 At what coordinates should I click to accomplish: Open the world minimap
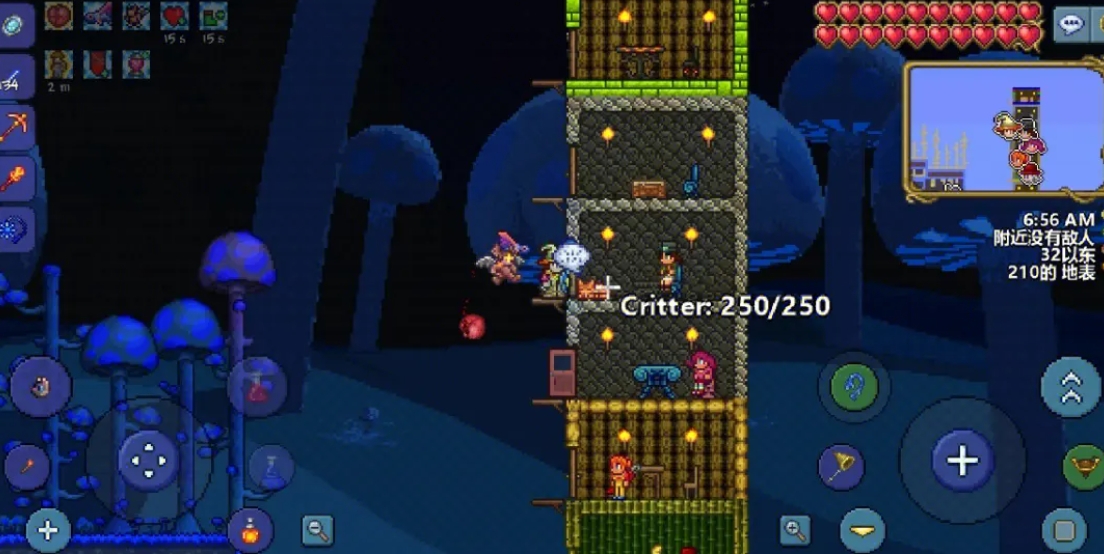tap(1003, 127)
